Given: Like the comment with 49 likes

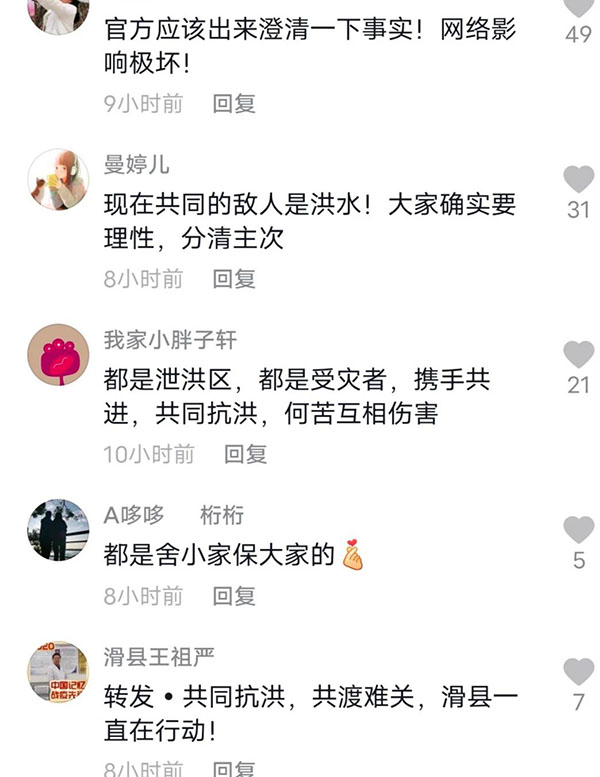Looking at the screenshot, I should point(578,8).
